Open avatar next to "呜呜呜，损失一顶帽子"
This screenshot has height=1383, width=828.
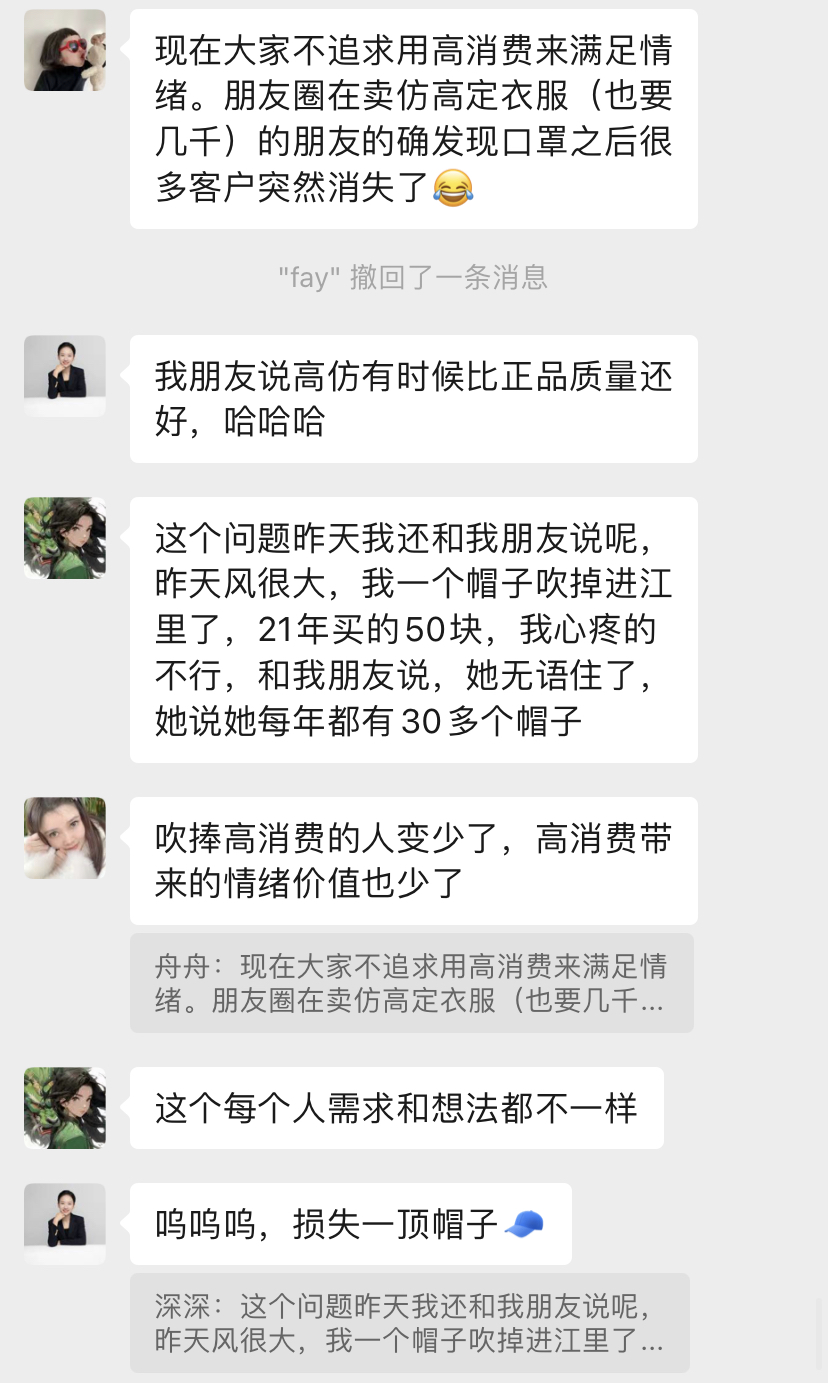pyautogui.click(x=65, y=1224)
